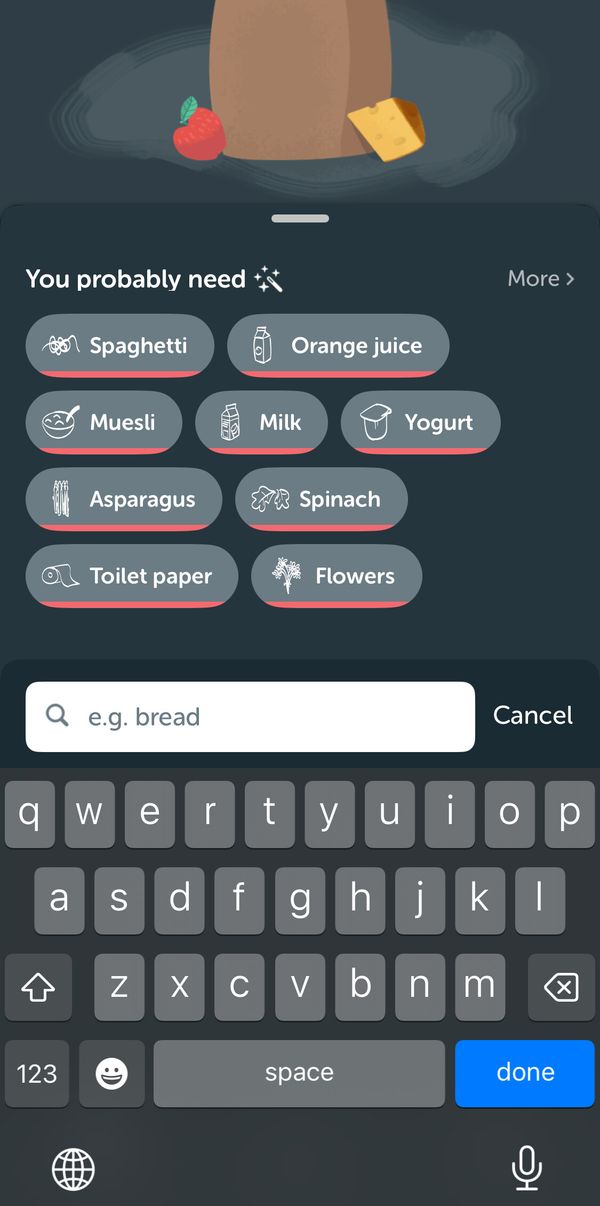Screen dimensions: 600x1206
Task: Cancel the item search
Action: coord(533,715)
